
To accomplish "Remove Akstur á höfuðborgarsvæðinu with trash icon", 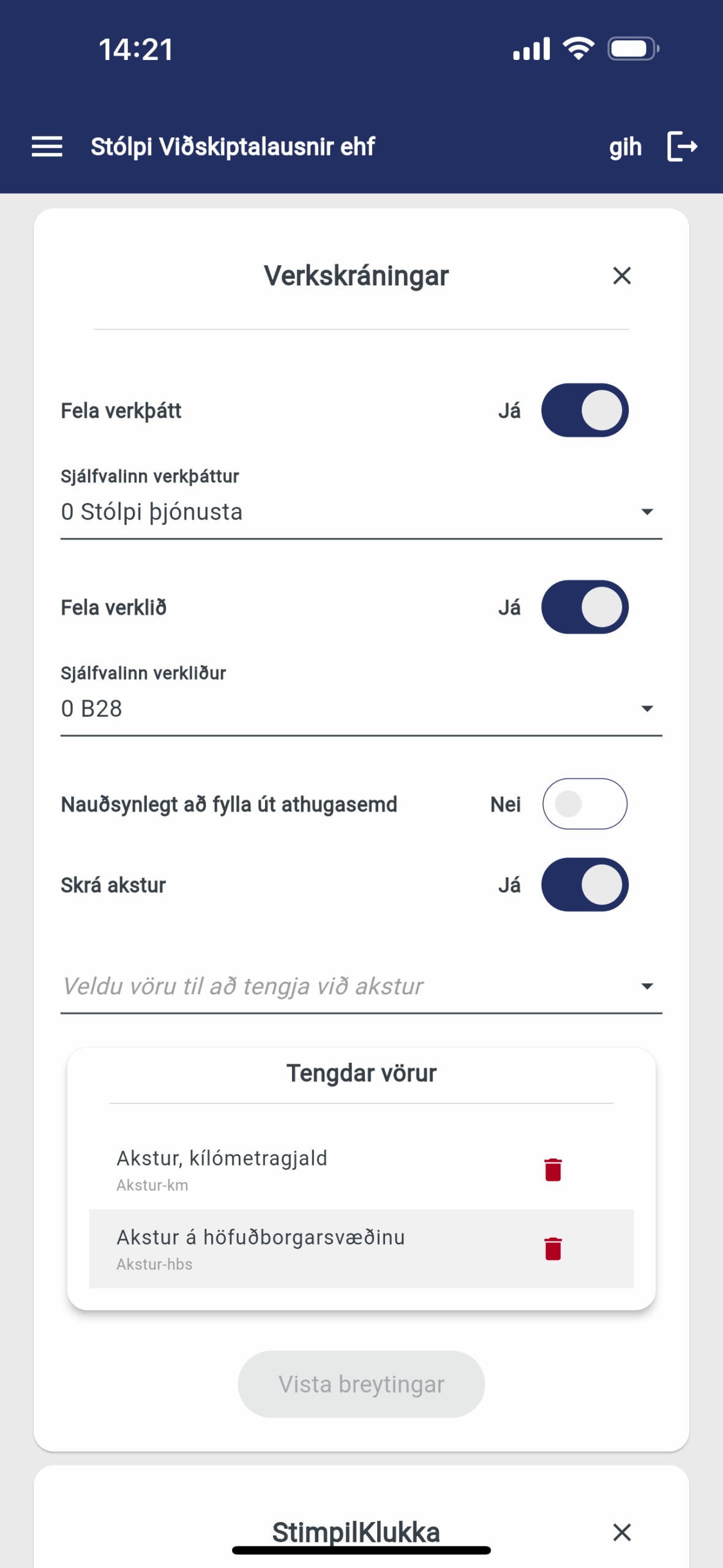I will click(553, 1248).
